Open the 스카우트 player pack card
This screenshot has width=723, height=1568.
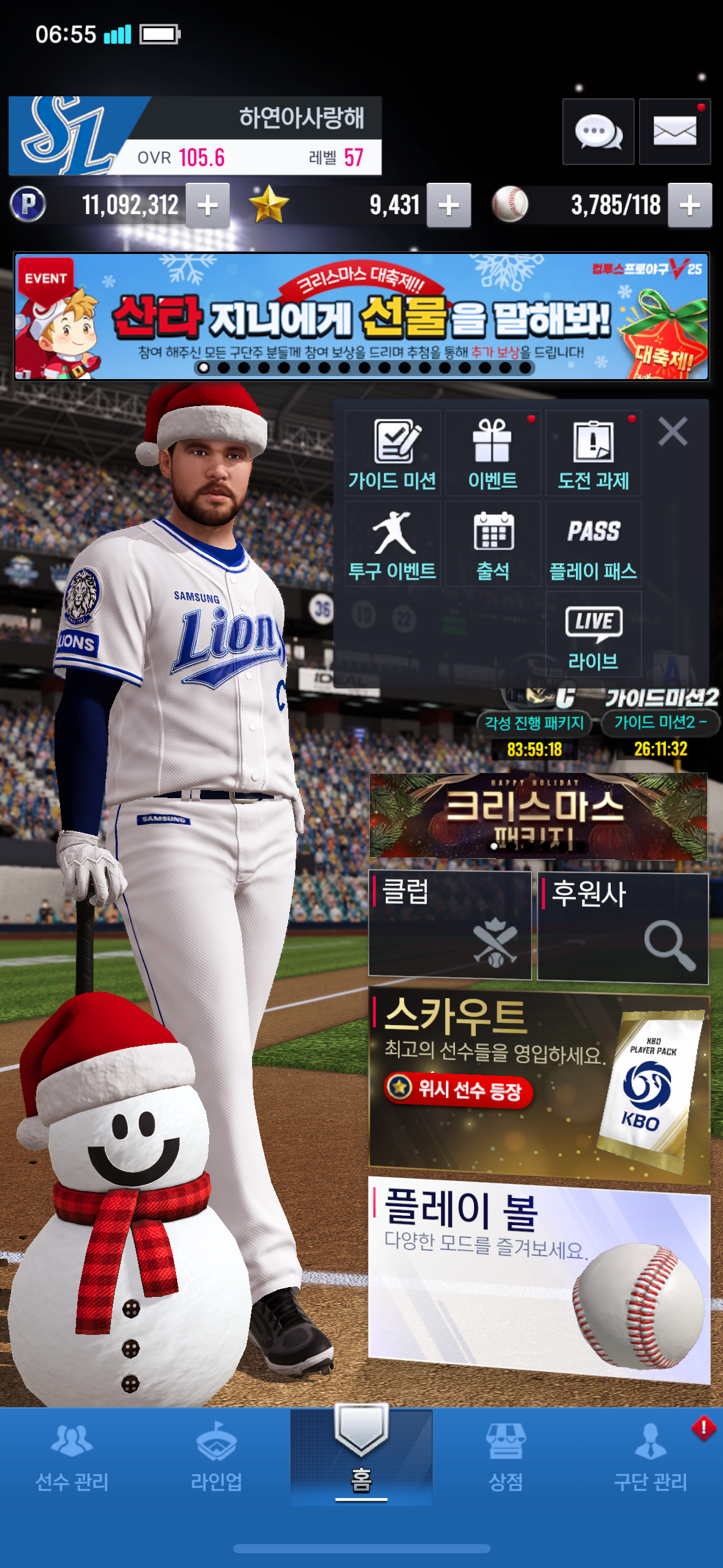(x=538, y=1083)
